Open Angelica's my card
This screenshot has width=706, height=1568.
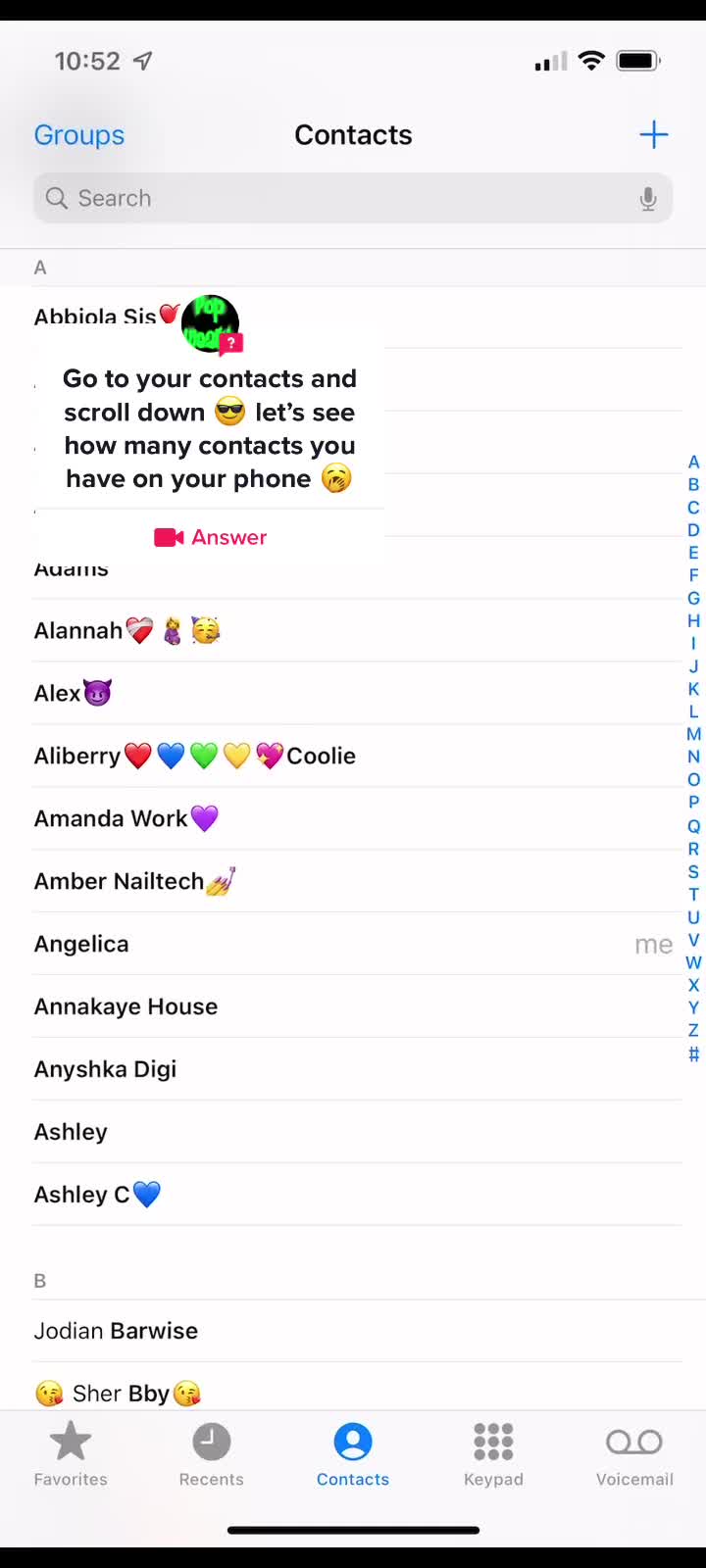(81, 944)
